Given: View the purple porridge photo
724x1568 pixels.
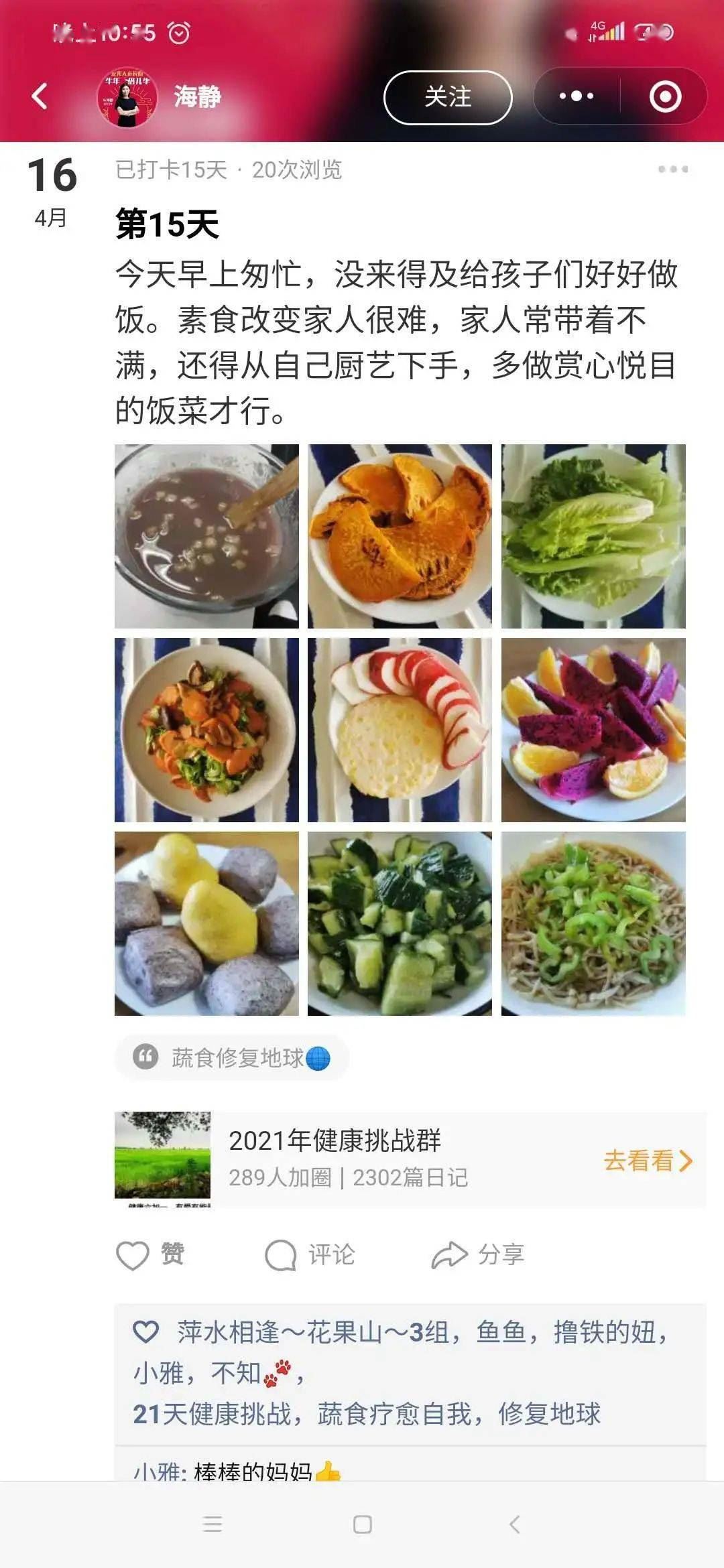Looking at the screenshot, I should [x=206, y=536].
